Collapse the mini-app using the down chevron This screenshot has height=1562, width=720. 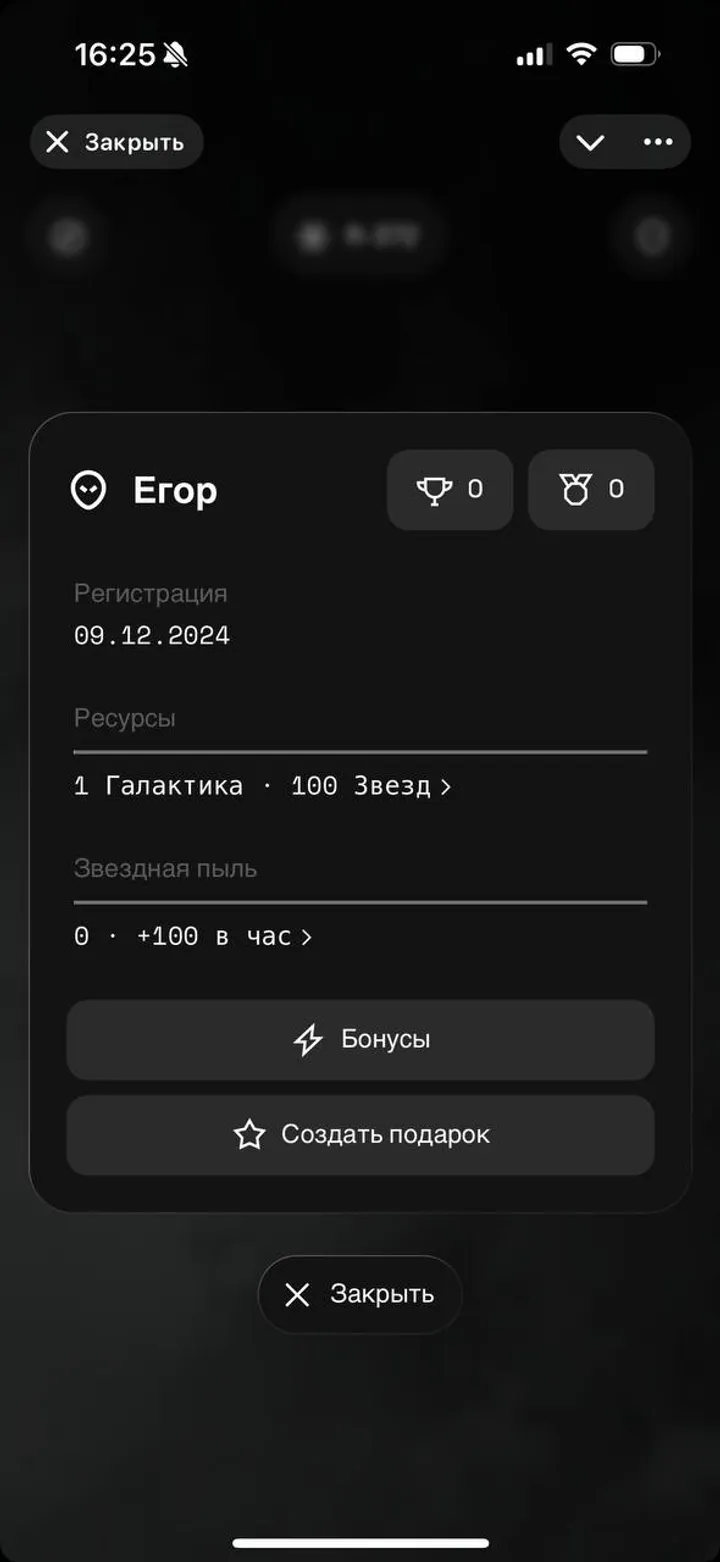pos(589,141)
